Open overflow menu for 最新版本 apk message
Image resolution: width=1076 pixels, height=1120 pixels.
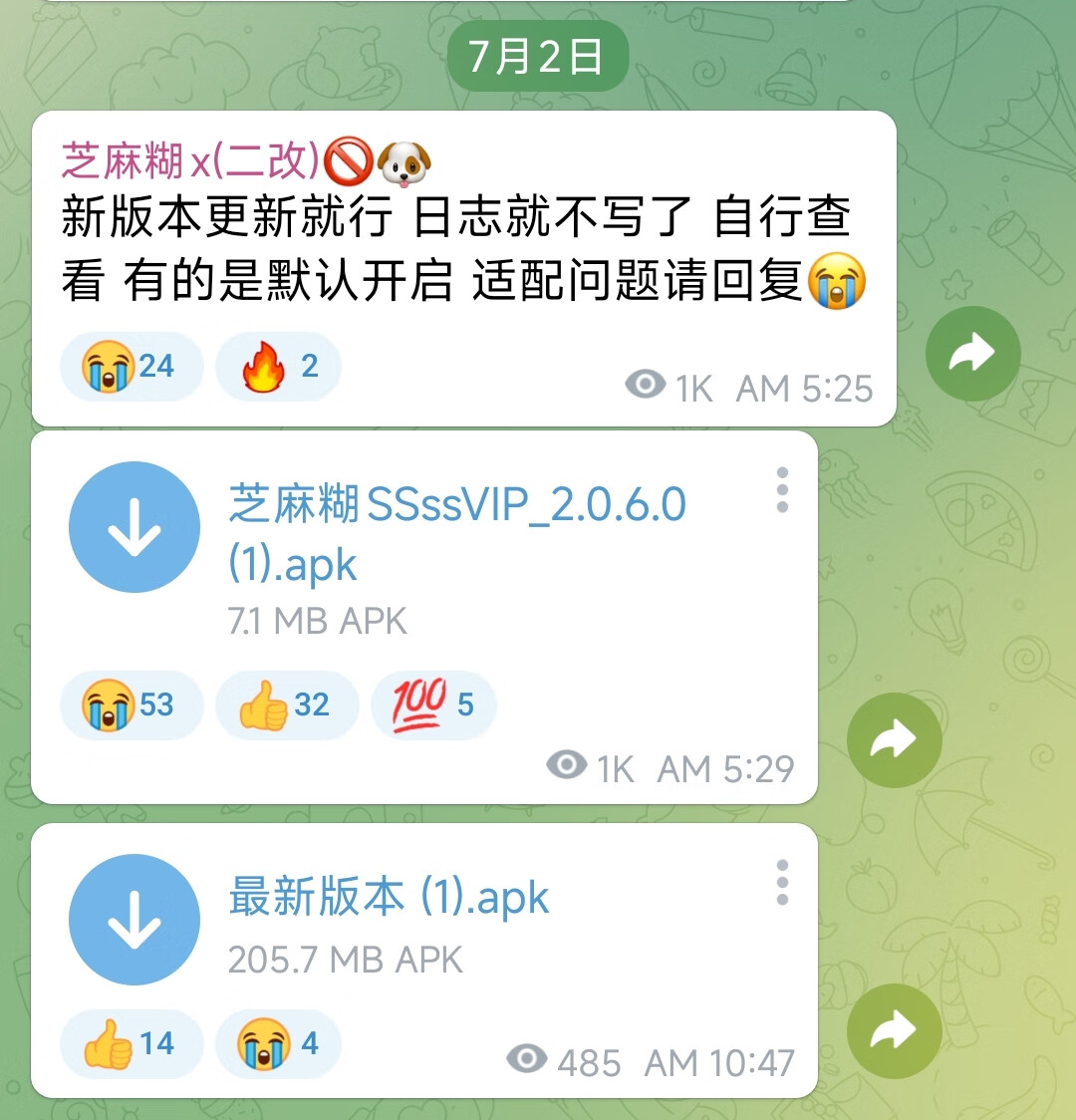[782, 882]
